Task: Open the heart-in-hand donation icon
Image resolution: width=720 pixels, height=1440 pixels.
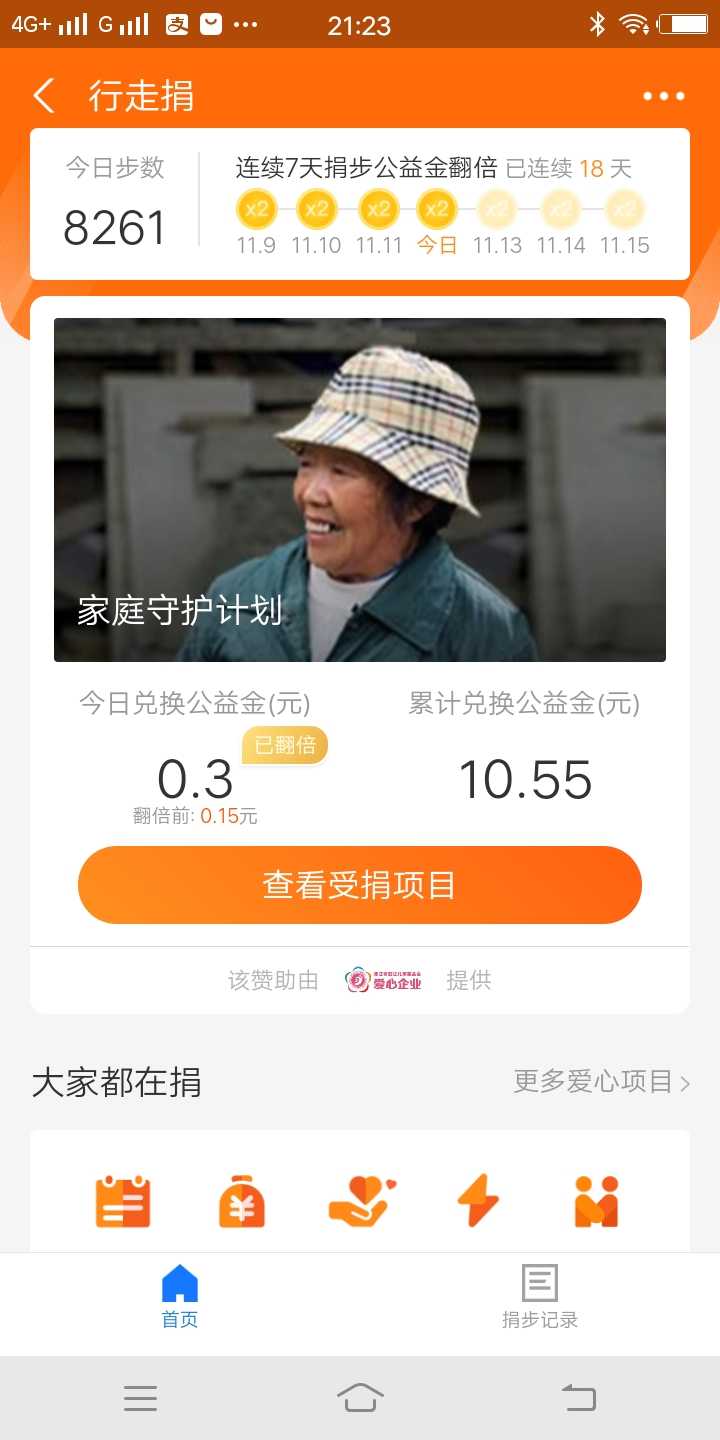Action: point(361,1201)
